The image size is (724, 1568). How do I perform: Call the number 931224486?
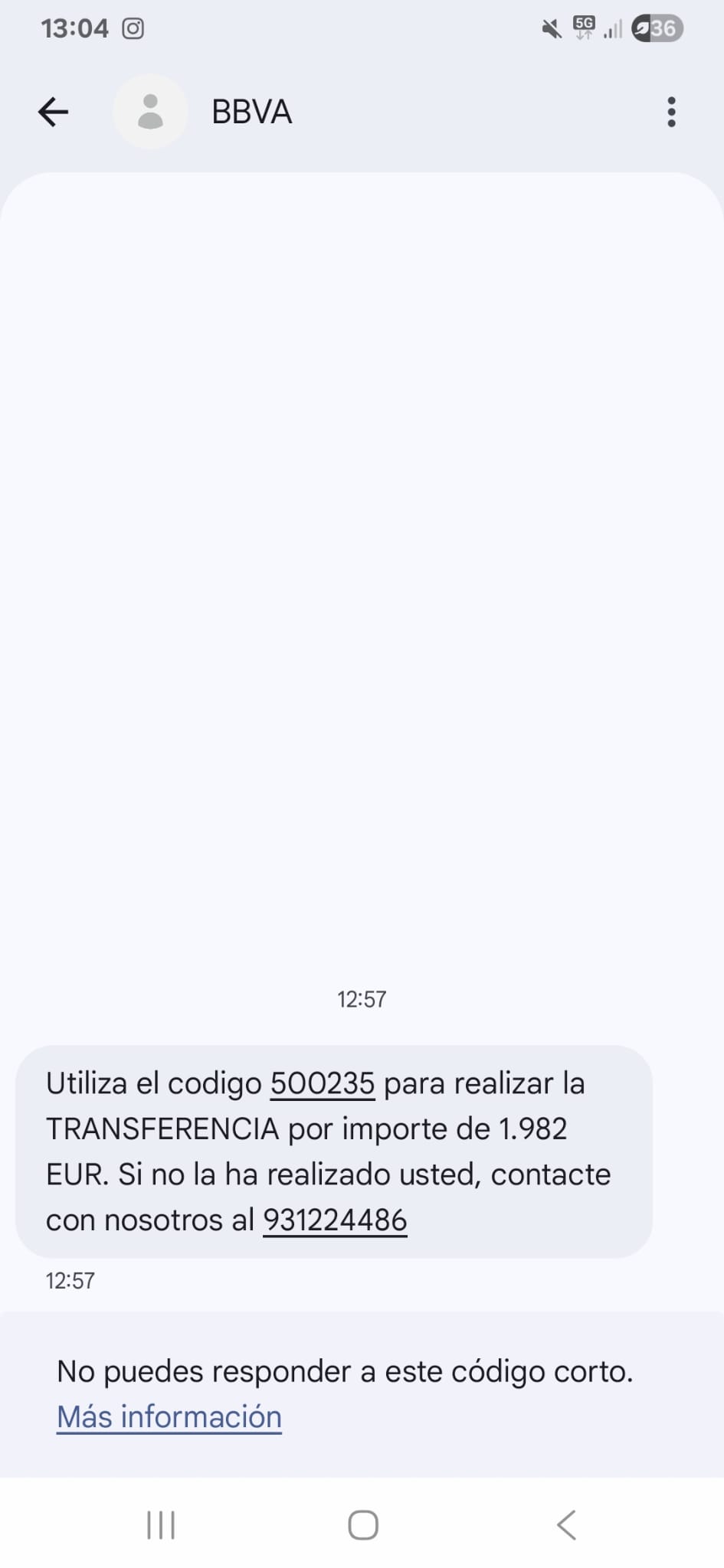[x=335, y=1220]
